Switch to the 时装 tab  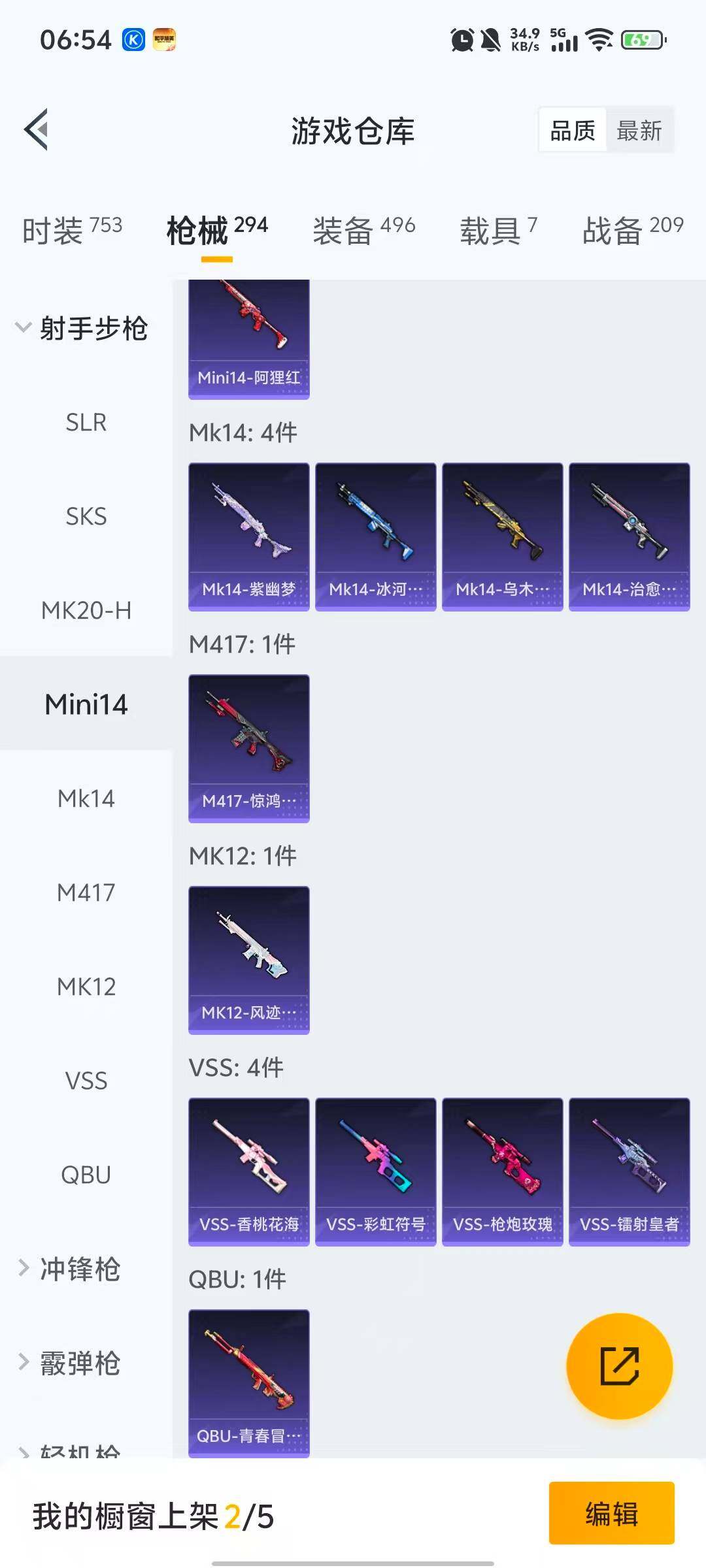point(72,230)
